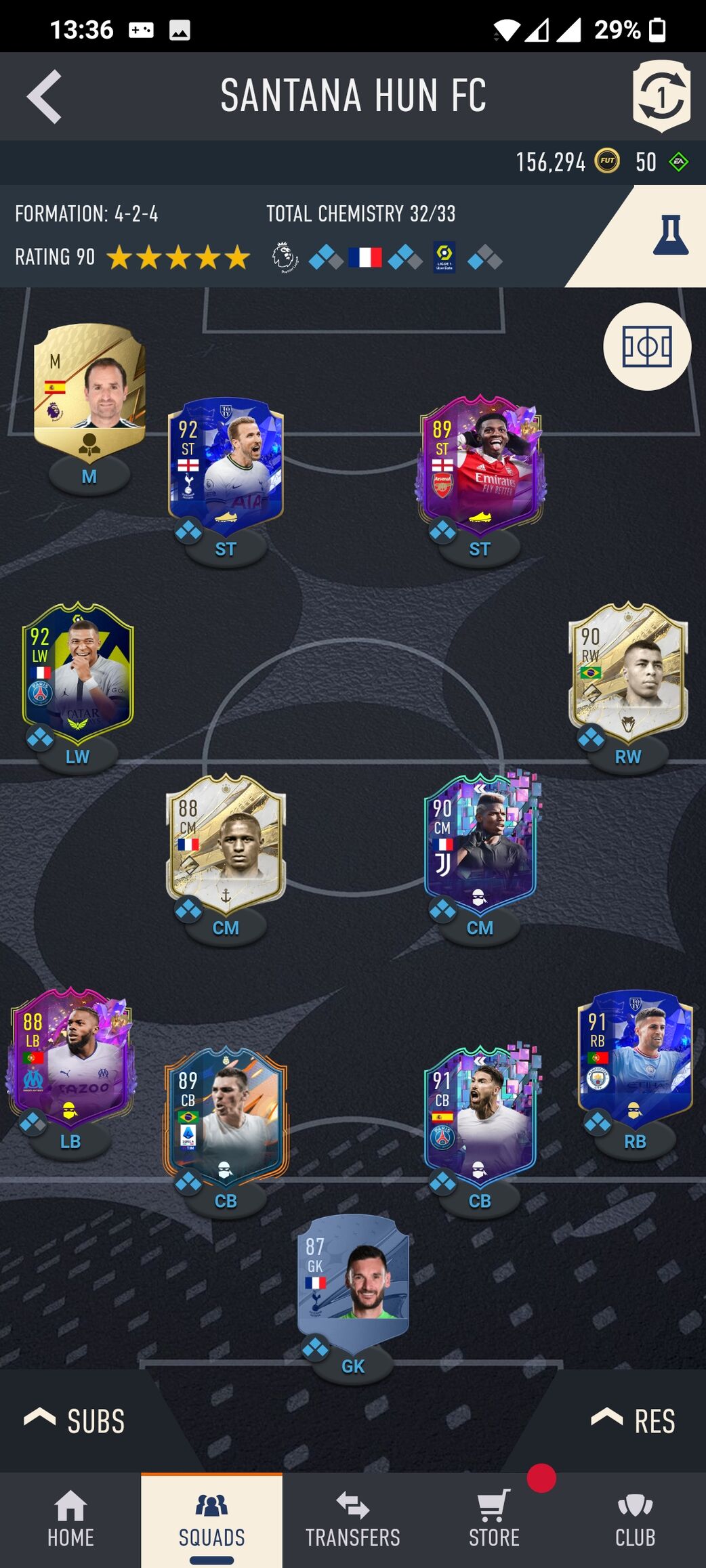Open the chemistry flask panel

(669, 236)
